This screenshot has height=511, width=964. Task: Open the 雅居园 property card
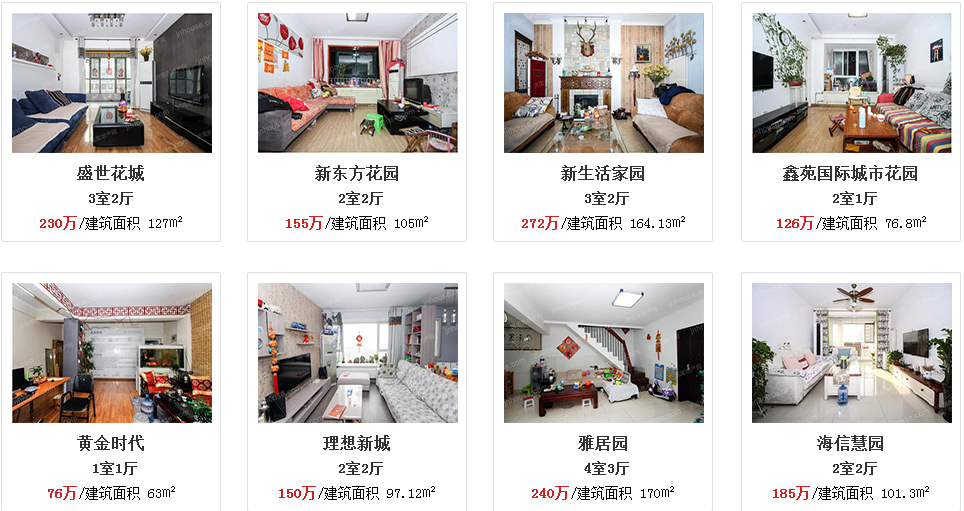[x=603, y=444]
